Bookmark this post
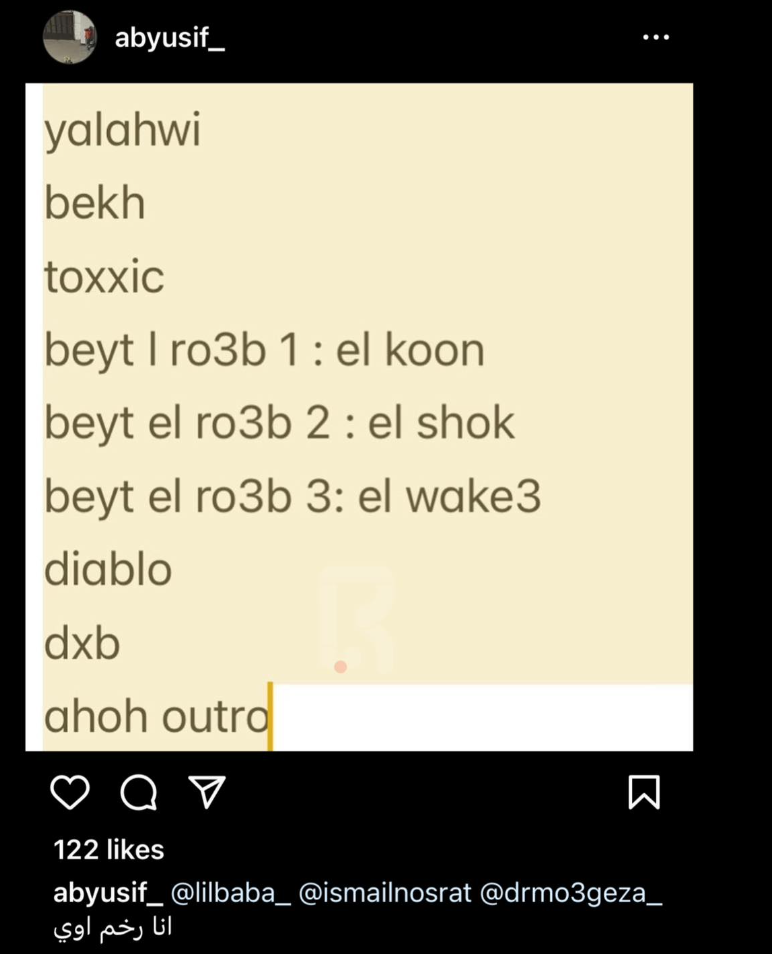The height and width of the screenshot is (954, 772). [x=644, y=792]
